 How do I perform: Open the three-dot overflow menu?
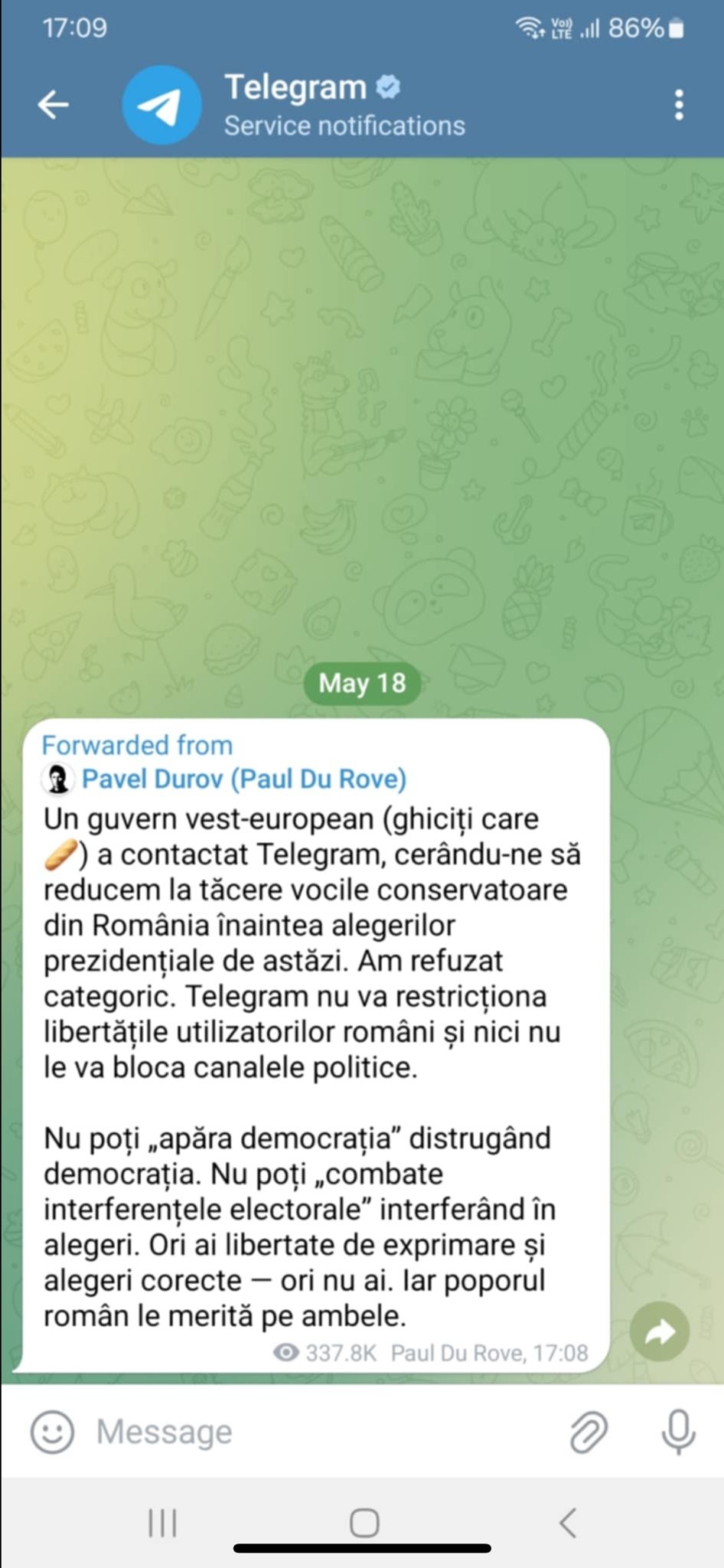(678, 105)
